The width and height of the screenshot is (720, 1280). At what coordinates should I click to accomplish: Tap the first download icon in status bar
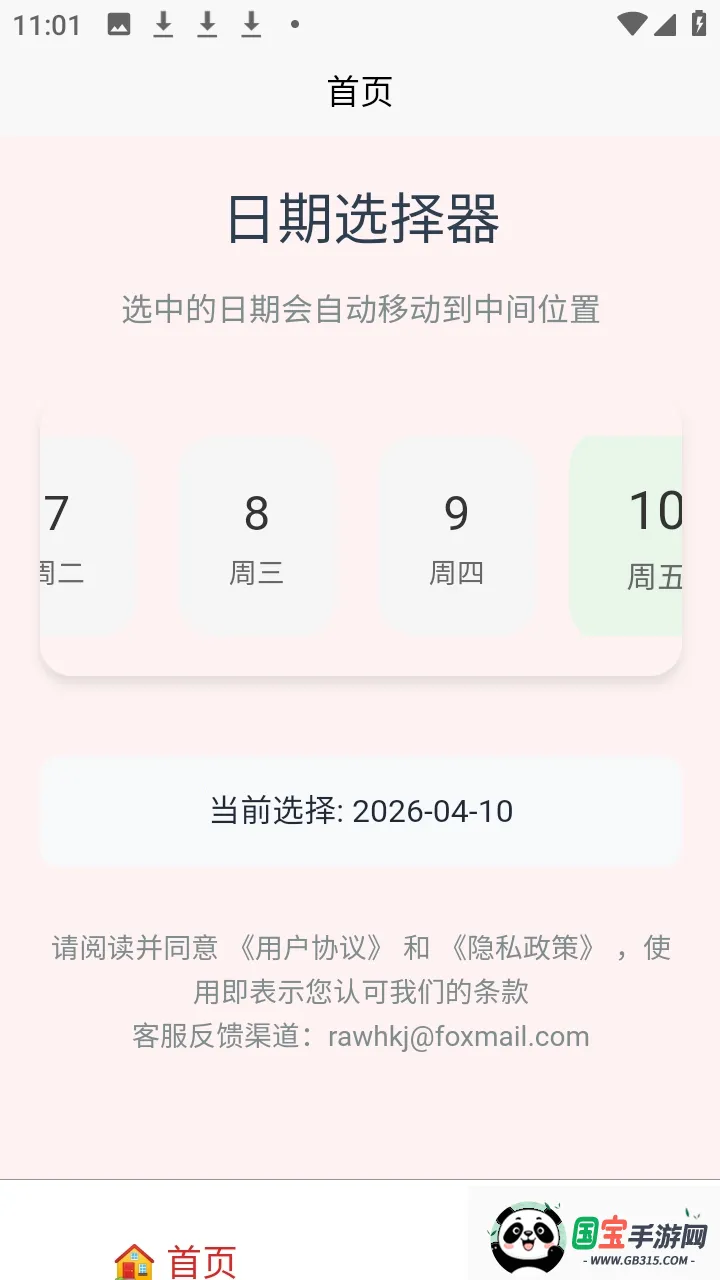163,24
